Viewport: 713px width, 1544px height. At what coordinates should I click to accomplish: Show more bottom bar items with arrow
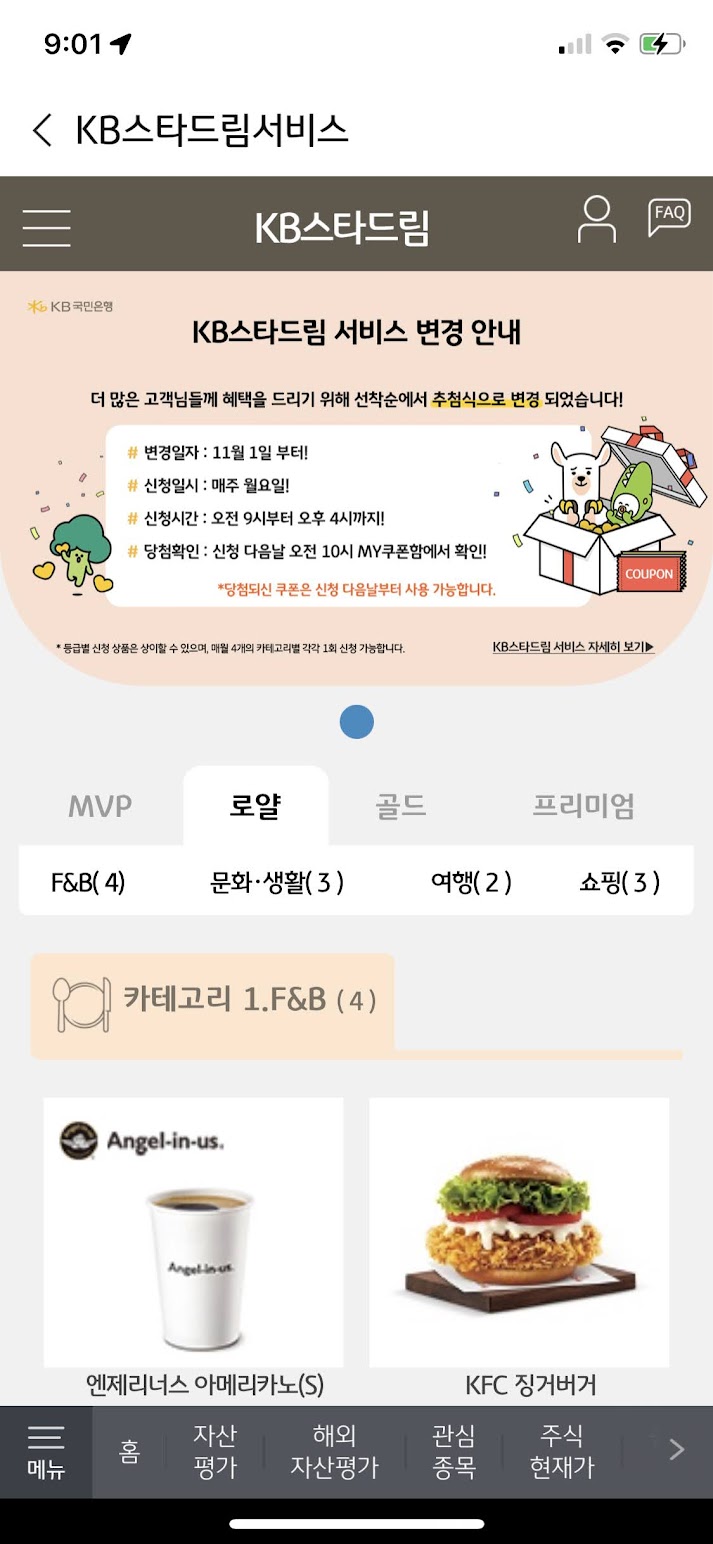point(677,1450)
